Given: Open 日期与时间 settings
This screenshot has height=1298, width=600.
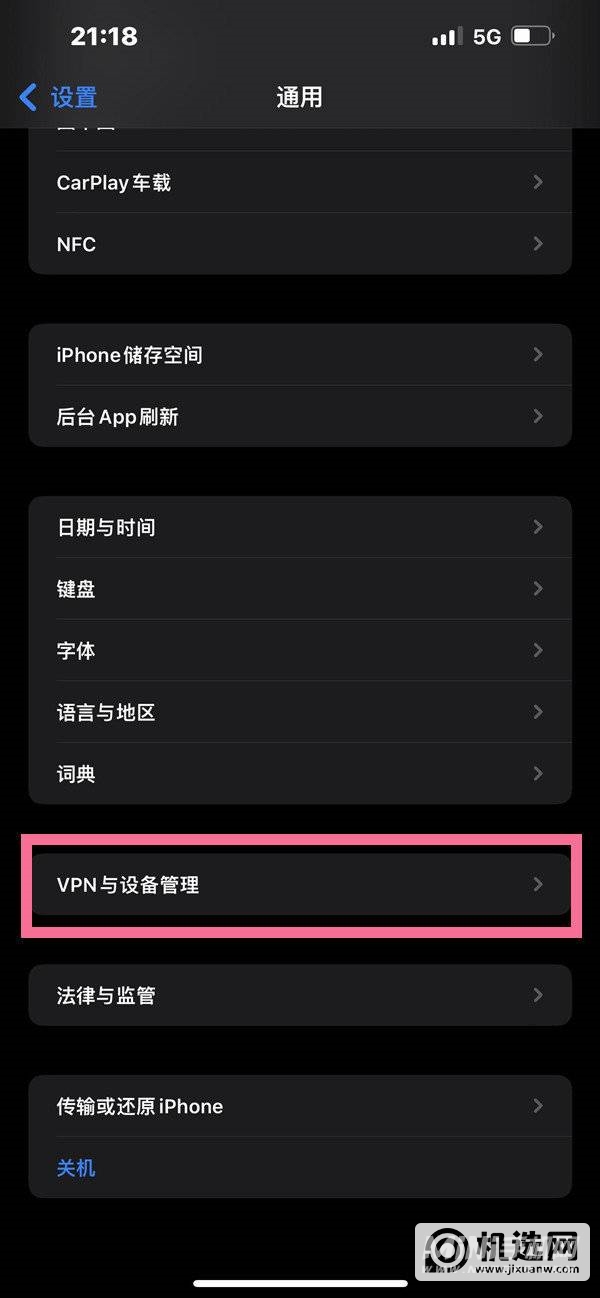Looking at the screenshot, I should 300,527.
